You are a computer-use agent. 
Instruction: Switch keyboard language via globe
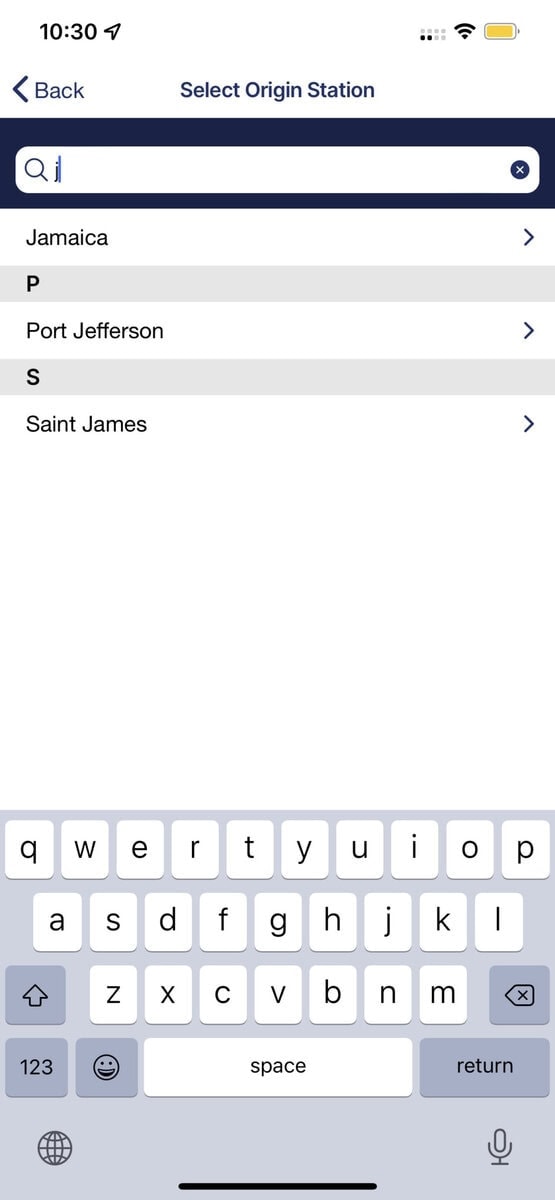pyautogui.click(x=55, y=1147)
